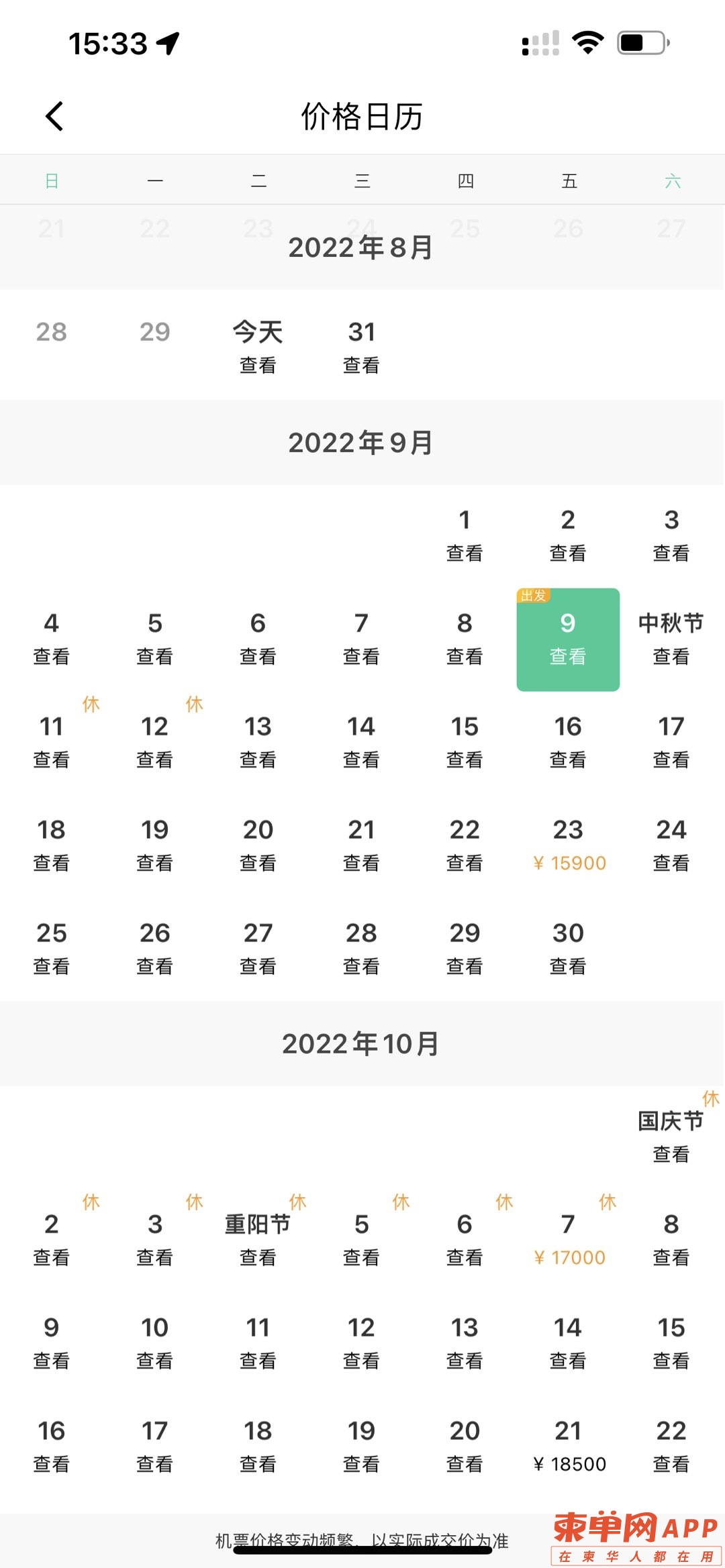Viewport: 725px width, 1568px height.
Task: Select September 30
Action: click(x=568, y=948)
